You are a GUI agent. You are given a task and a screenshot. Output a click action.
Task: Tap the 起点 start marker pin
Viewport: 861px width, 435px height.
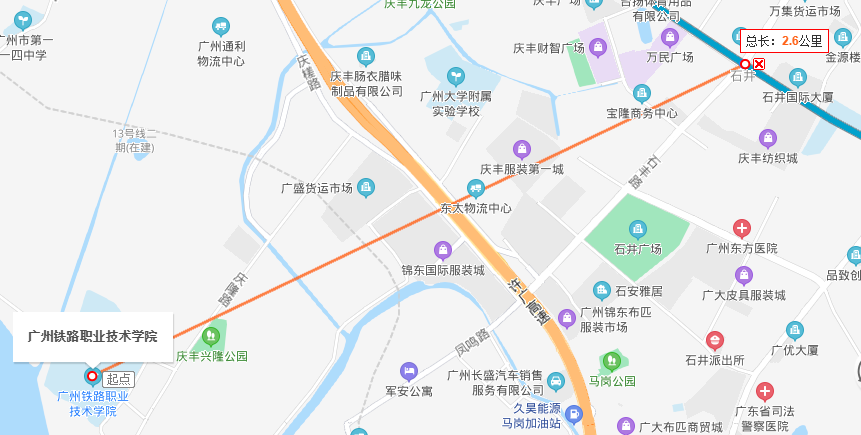pyautogui.click(x=92, y=377)
